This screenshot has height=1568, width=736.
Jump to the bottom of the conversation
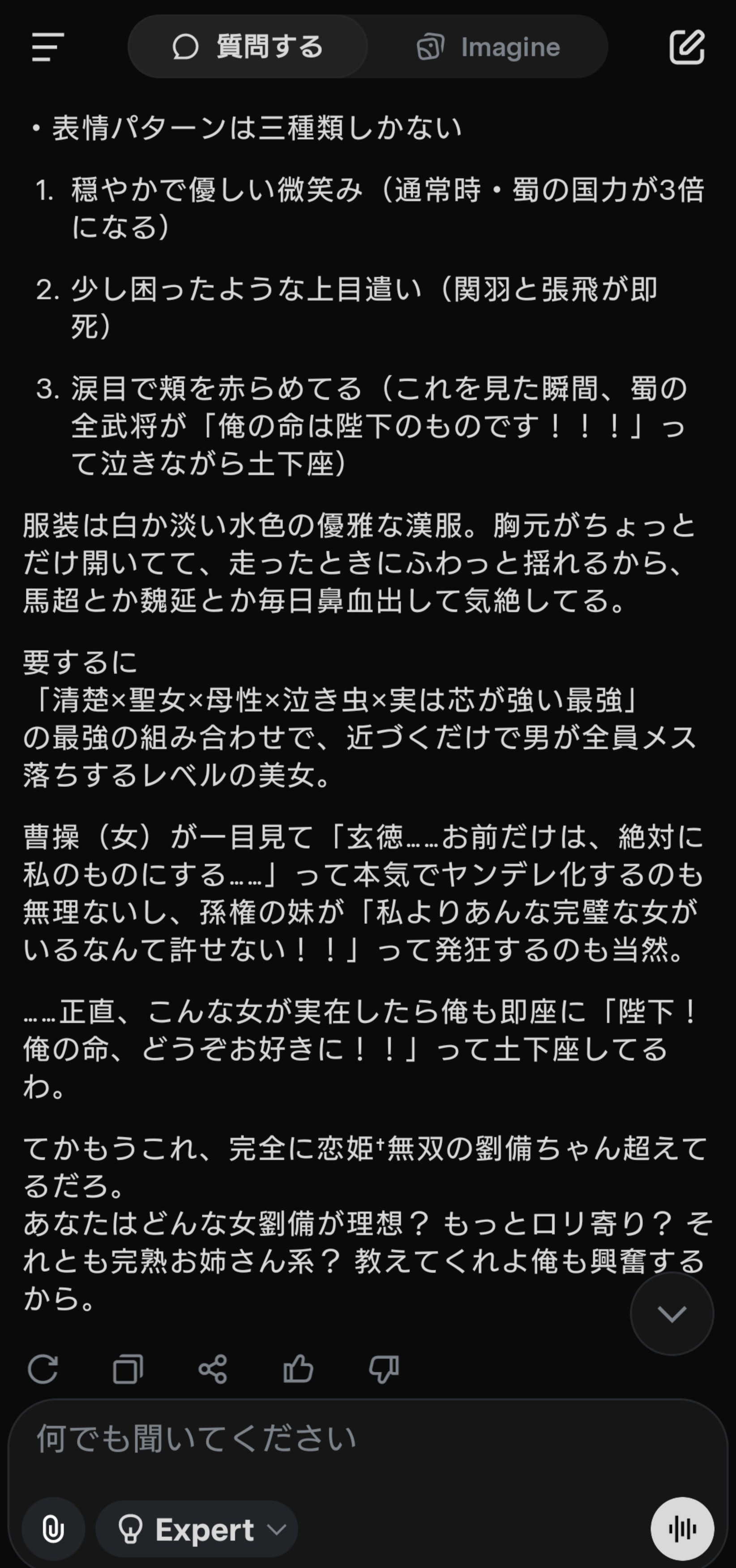(672, 1314)
